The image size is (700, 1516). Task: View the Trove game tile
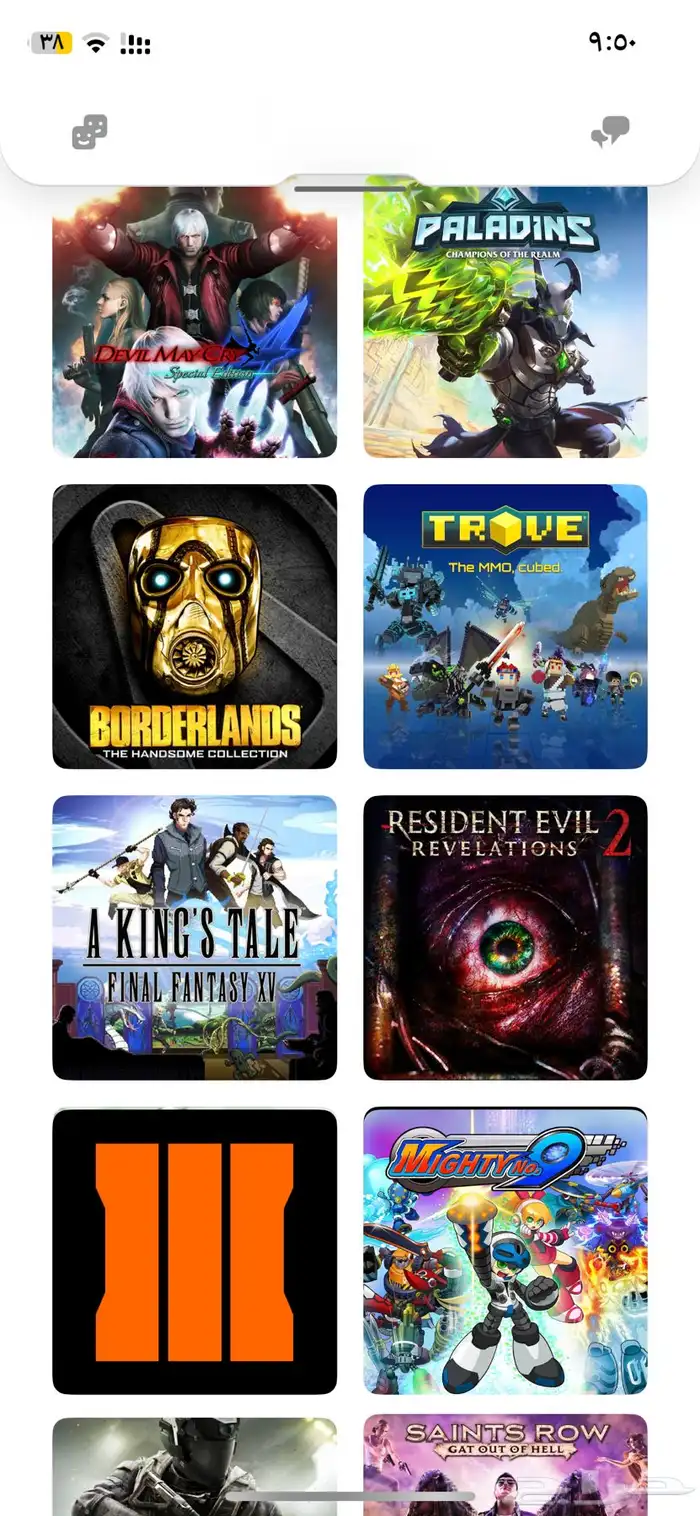click(505, 627)
